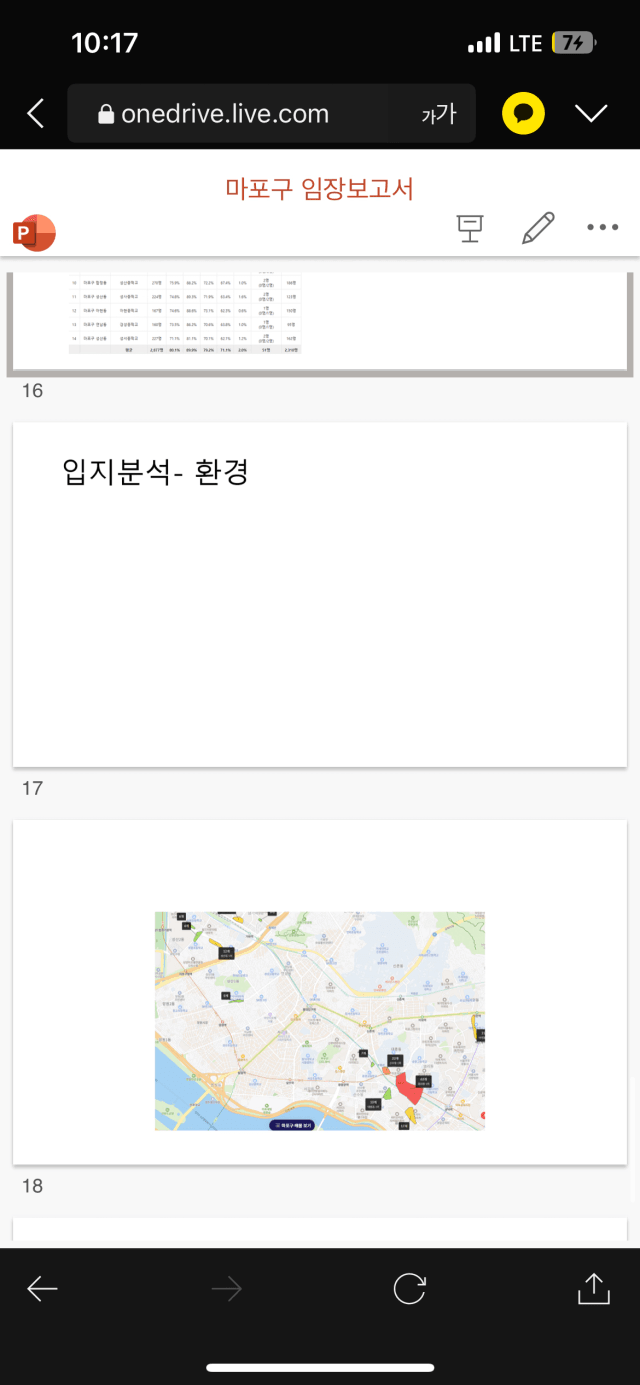Go back with the top-left chevron

coord(36,114)
